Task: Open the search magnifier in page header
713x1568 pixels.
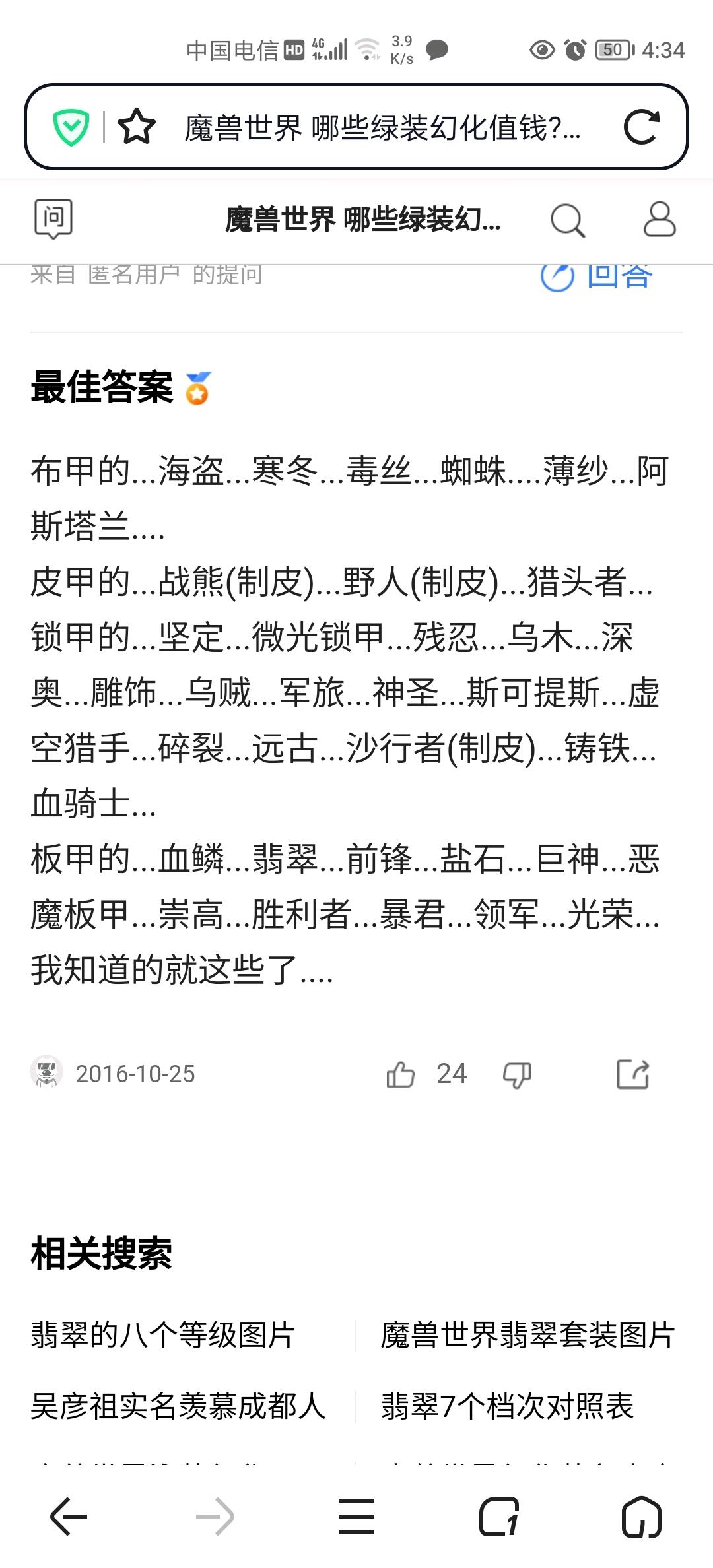Action: click(567, 220)
